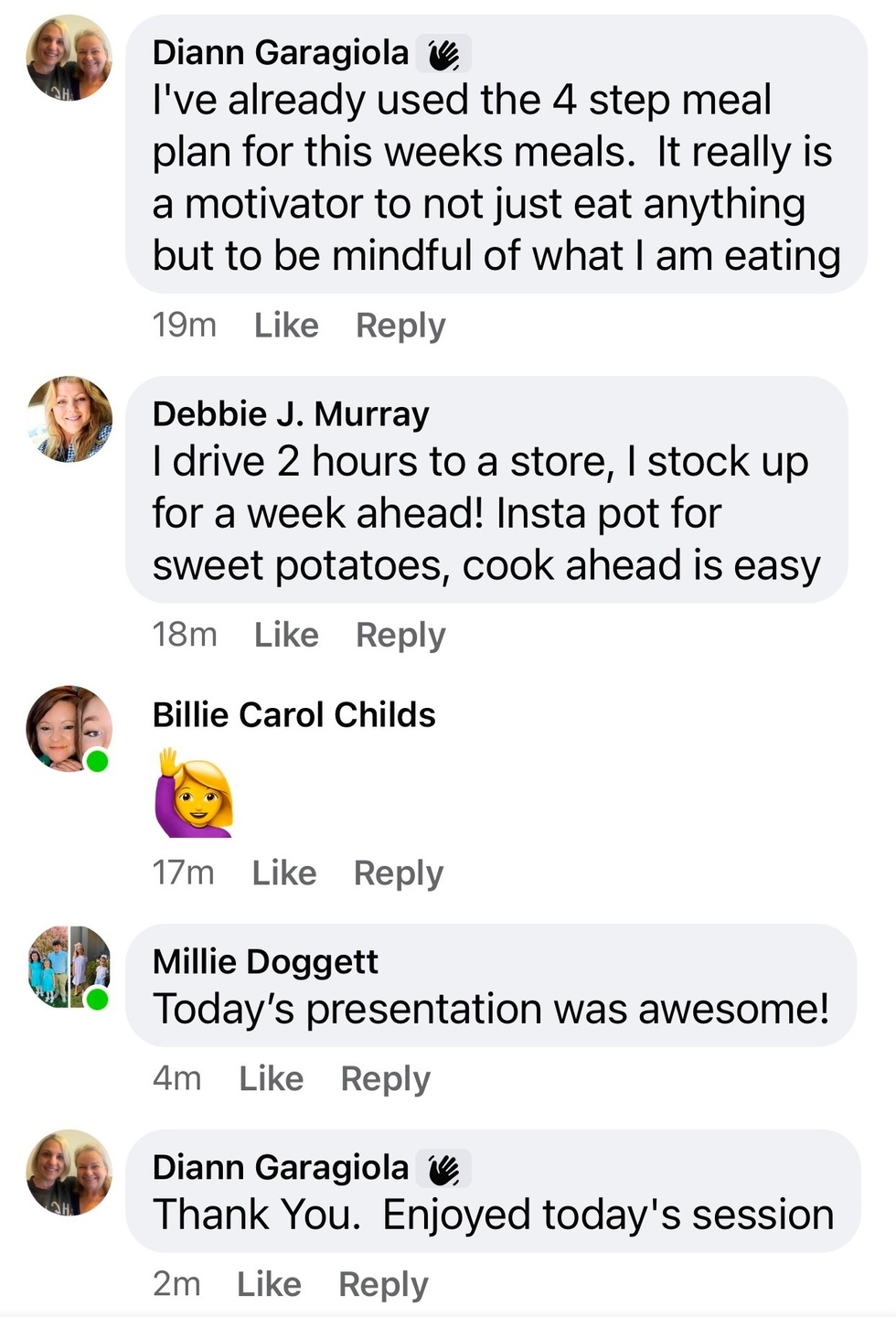Open Debbie J. Murray's profile name
The width and height of the screenshot is (896, 1317).
pos(291,414)
